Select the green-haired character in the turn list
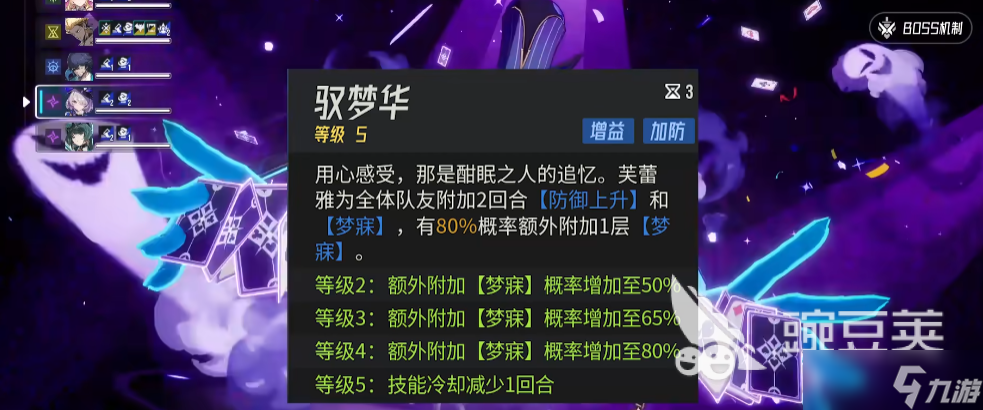The height and width of the screenshot is (410, 983). click(80, 134)
